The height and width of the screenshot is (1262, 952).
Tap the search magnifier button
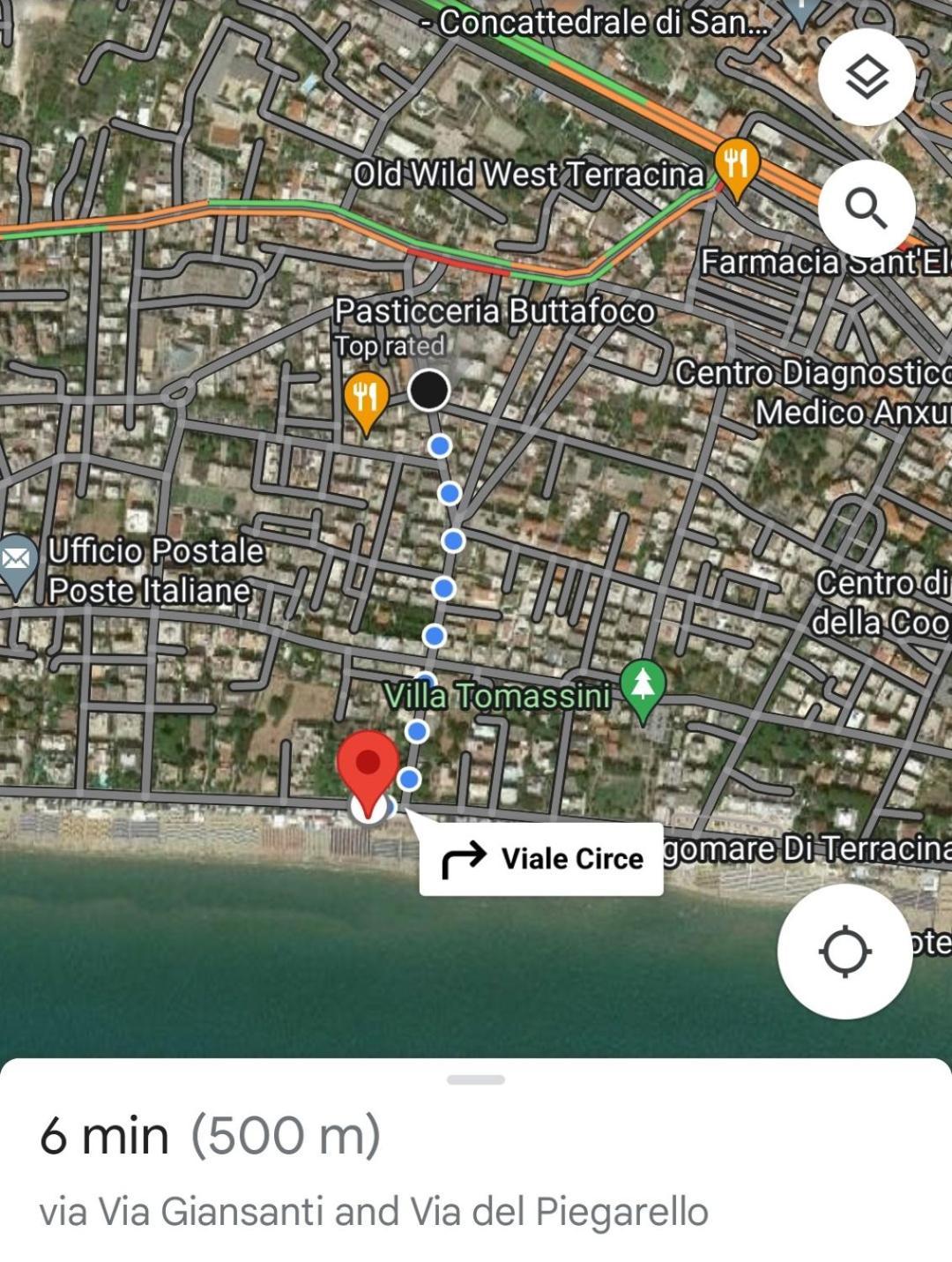point(866,209)
